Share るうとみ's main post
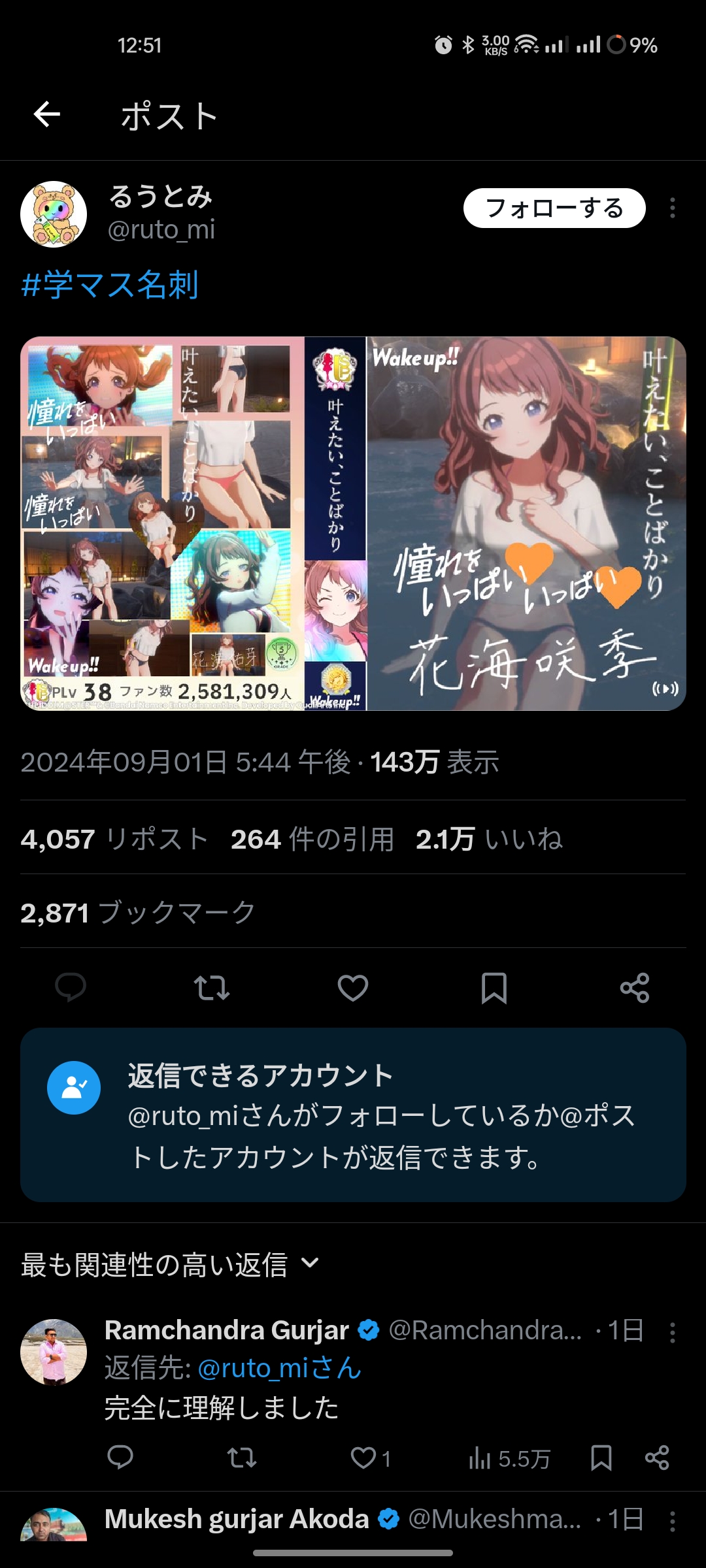This screenshot has width=706, height=1568. (x=635, y=987)
